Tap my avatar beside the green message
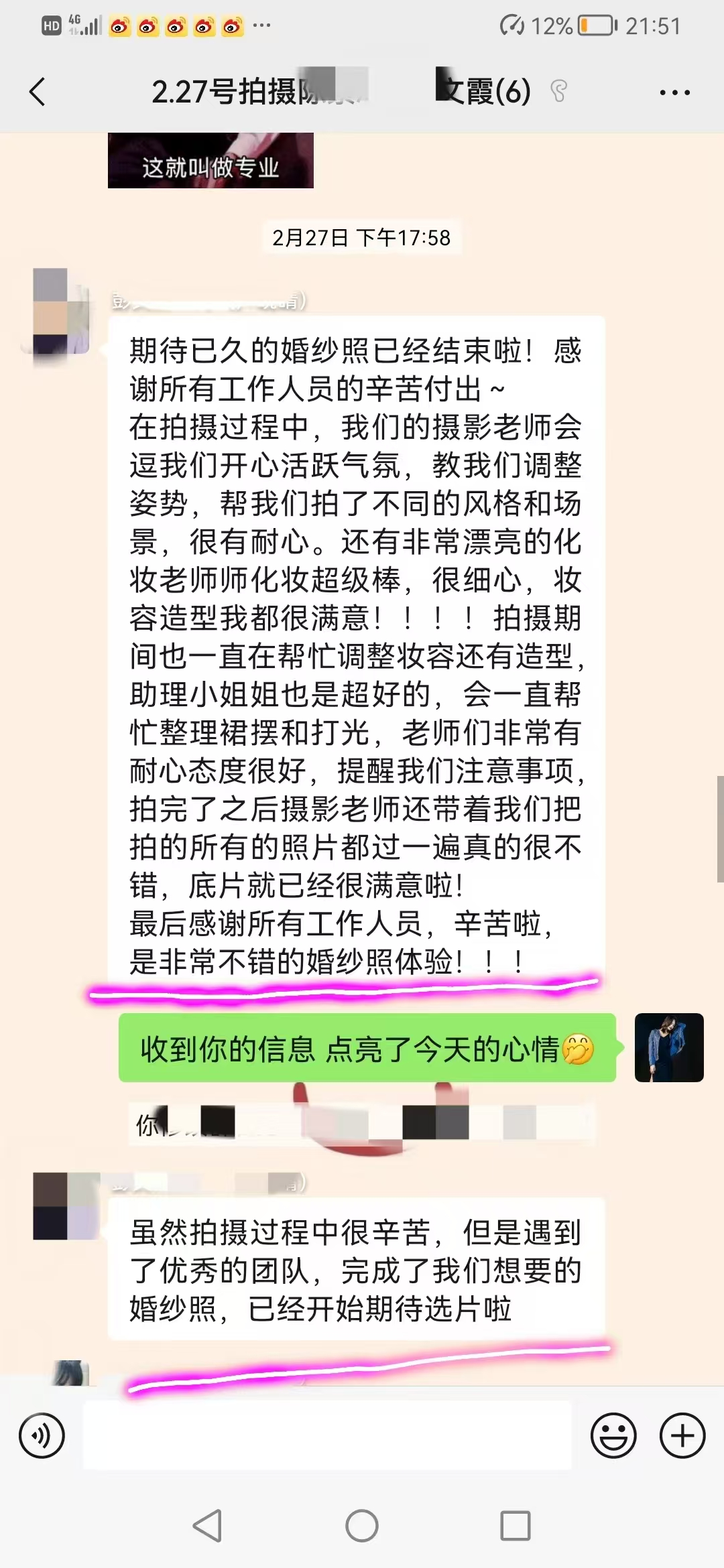The image size is (724, 1568). pyautogui.click(x=669, y=1047)
